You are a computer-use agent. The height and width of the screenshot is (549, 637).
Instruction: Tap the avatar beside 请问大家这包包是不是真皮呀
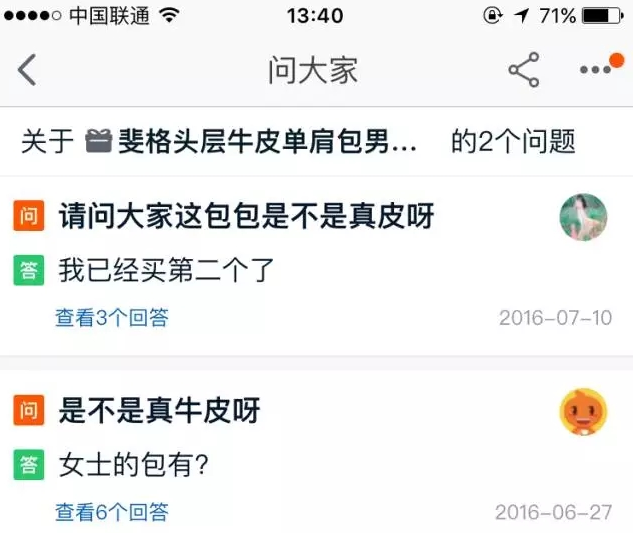coord(583,217)
